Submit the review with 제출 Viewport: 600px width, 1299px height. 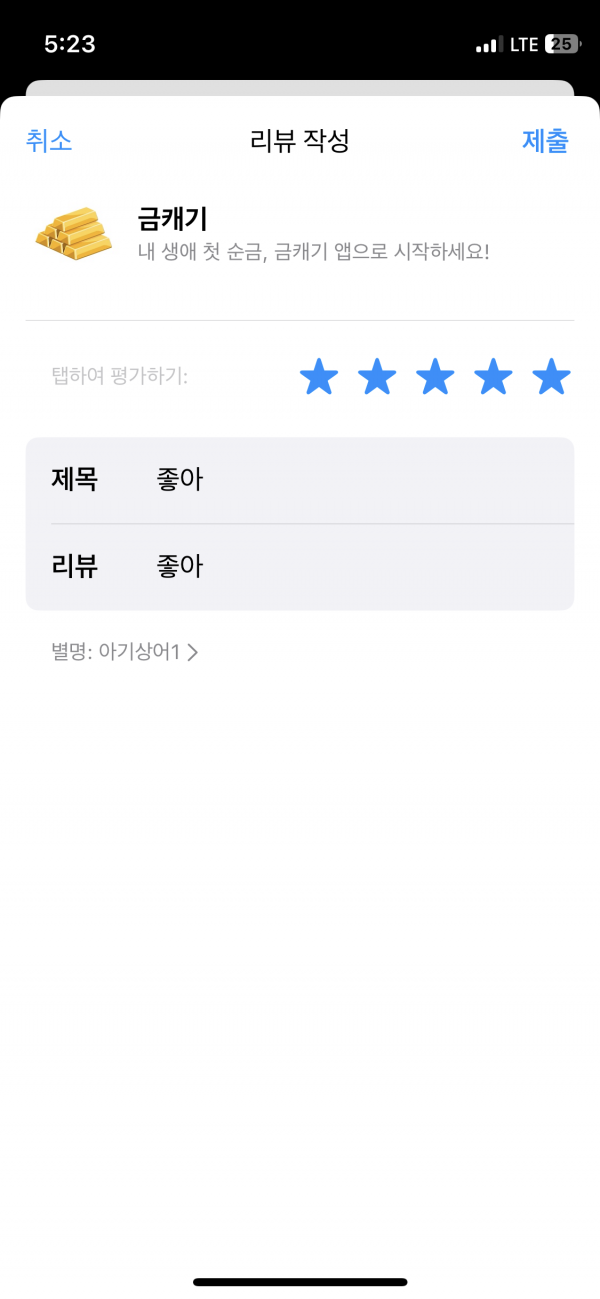(x=545, y=141)
